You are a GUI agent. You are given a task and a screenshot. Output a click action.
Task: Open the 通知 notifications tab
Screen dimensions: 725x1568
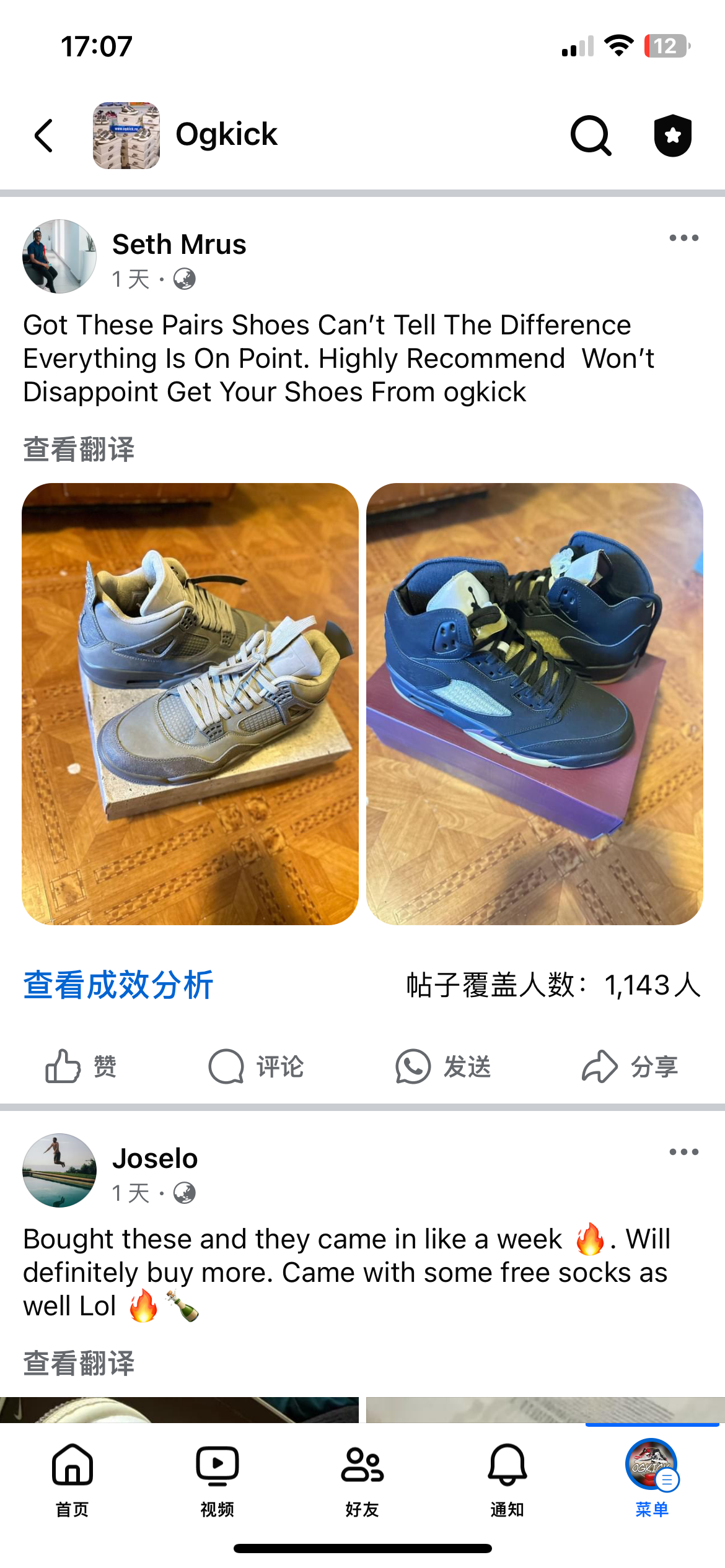click(x=507, y=1479)
